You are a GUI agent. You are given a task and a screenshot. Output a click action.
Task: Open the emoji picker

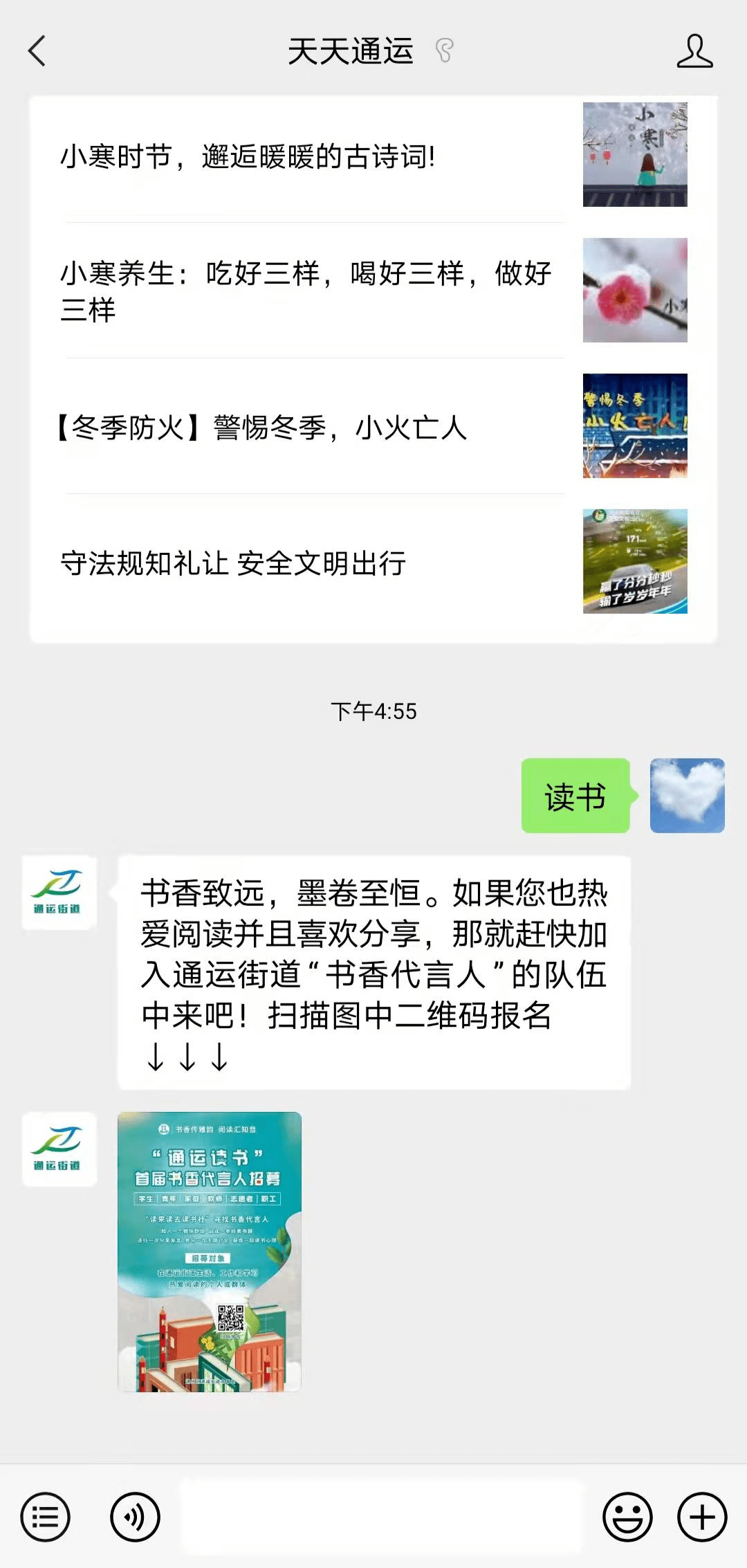coord(627,1517)
